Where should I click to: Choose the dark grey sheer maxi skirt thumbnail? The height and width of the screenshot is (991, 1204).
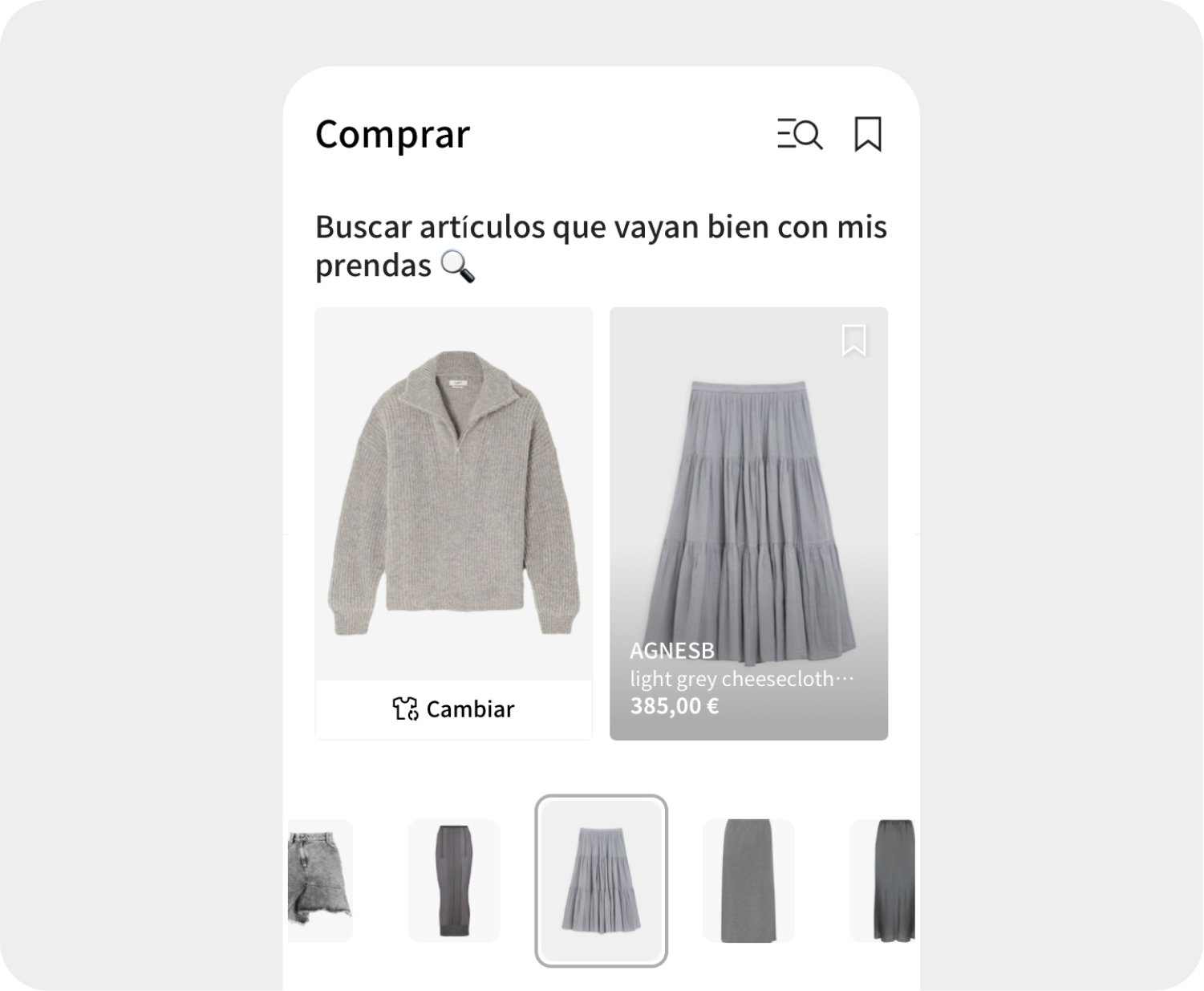point(454,880)
